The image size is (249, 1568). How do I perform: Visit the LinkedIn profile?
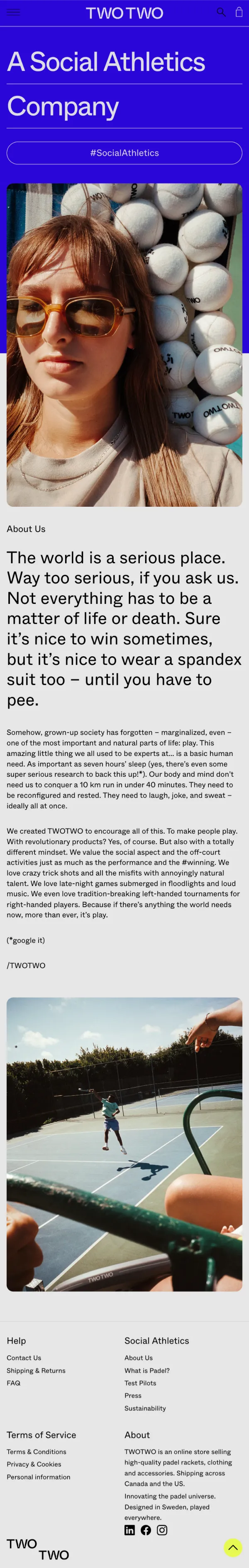point(129,1530)
